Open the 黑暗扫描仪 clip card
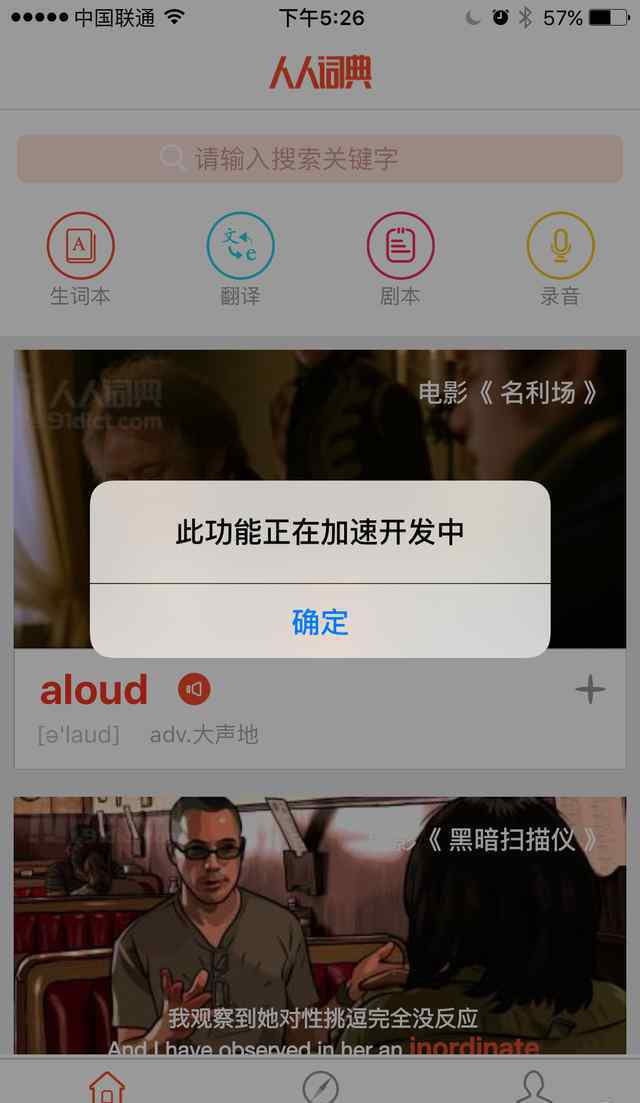The width and height of the screenshot is (640, 1103). pos(320,925)
